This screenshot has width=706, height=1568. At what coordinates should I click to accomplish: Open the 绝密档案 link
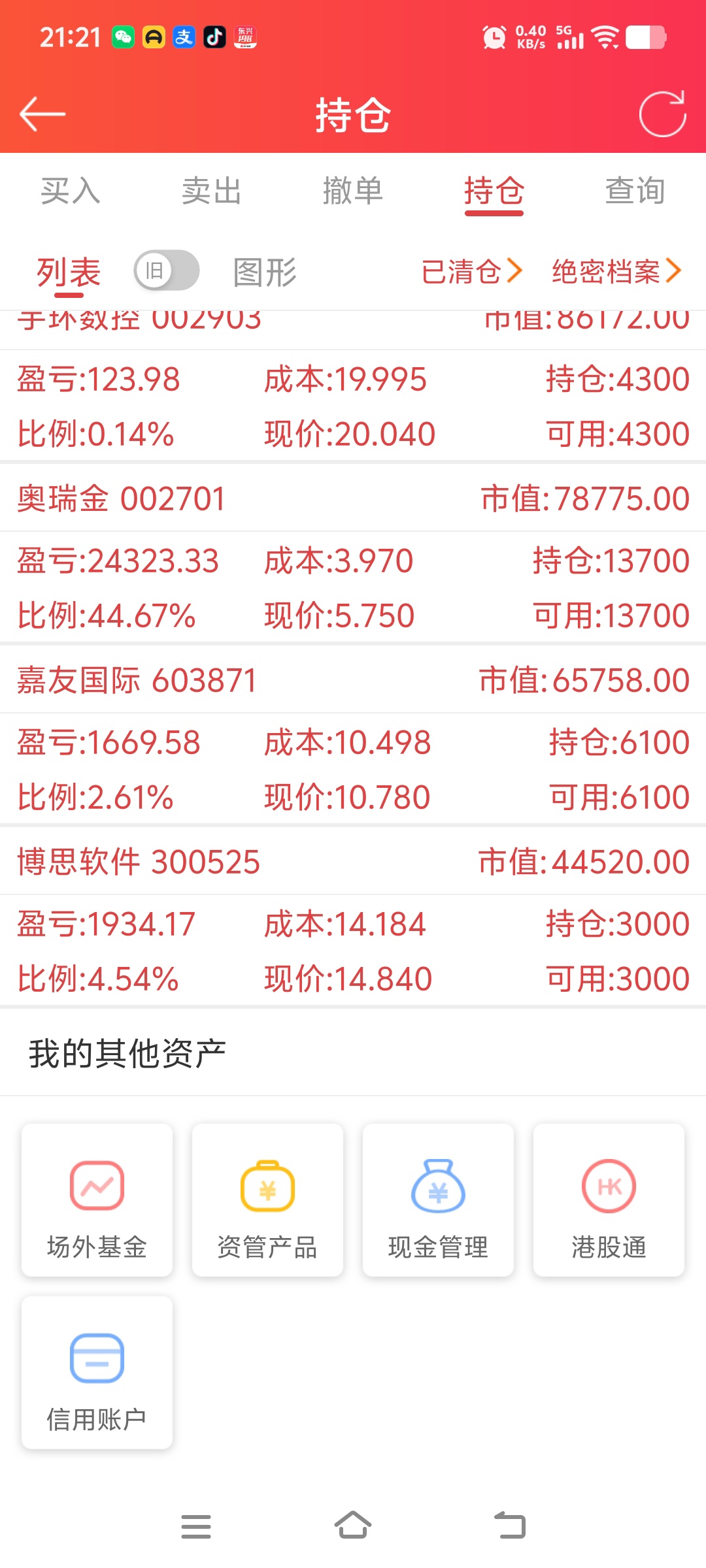click(617, 271)
